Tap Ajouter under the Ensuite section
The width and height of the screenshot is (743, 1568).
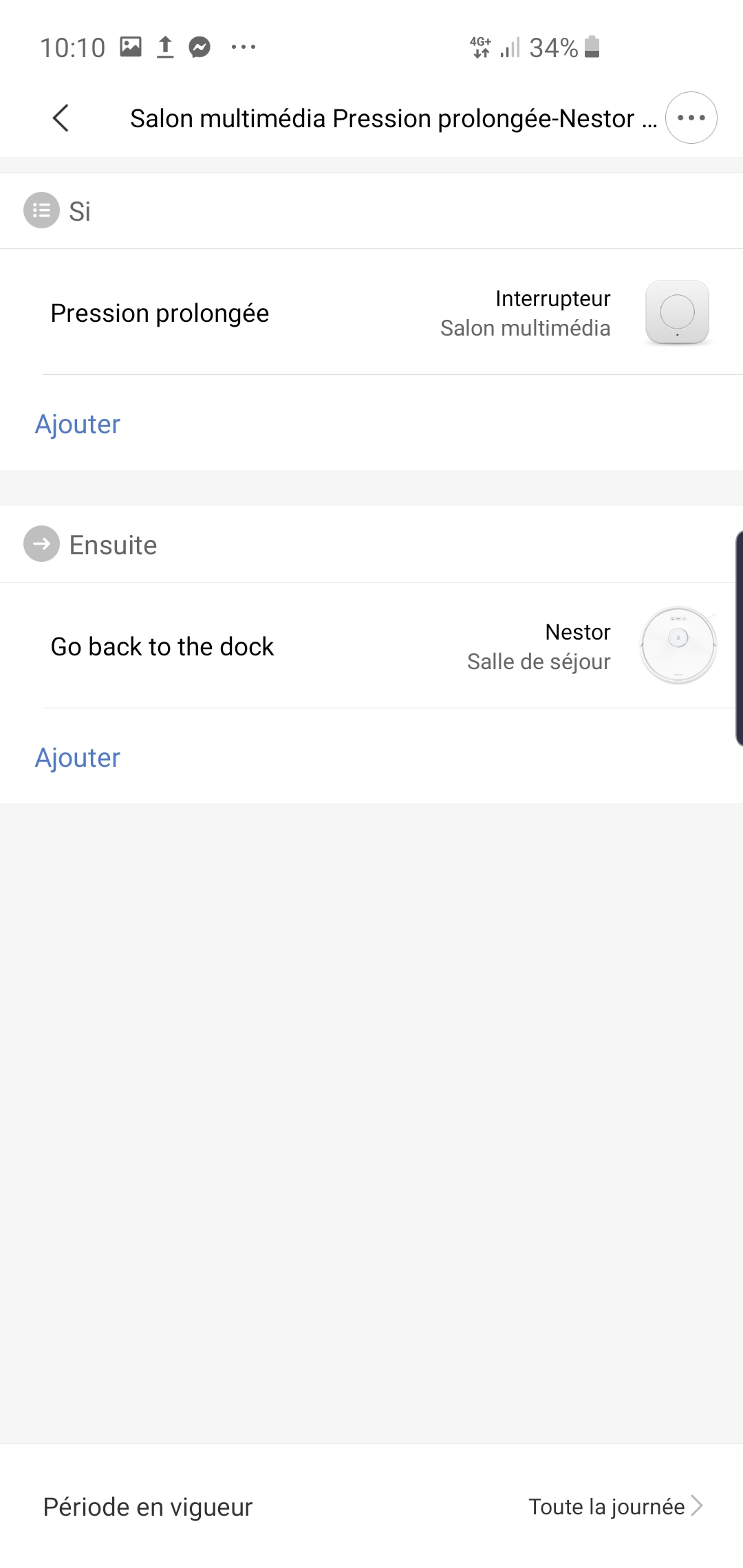78,758
